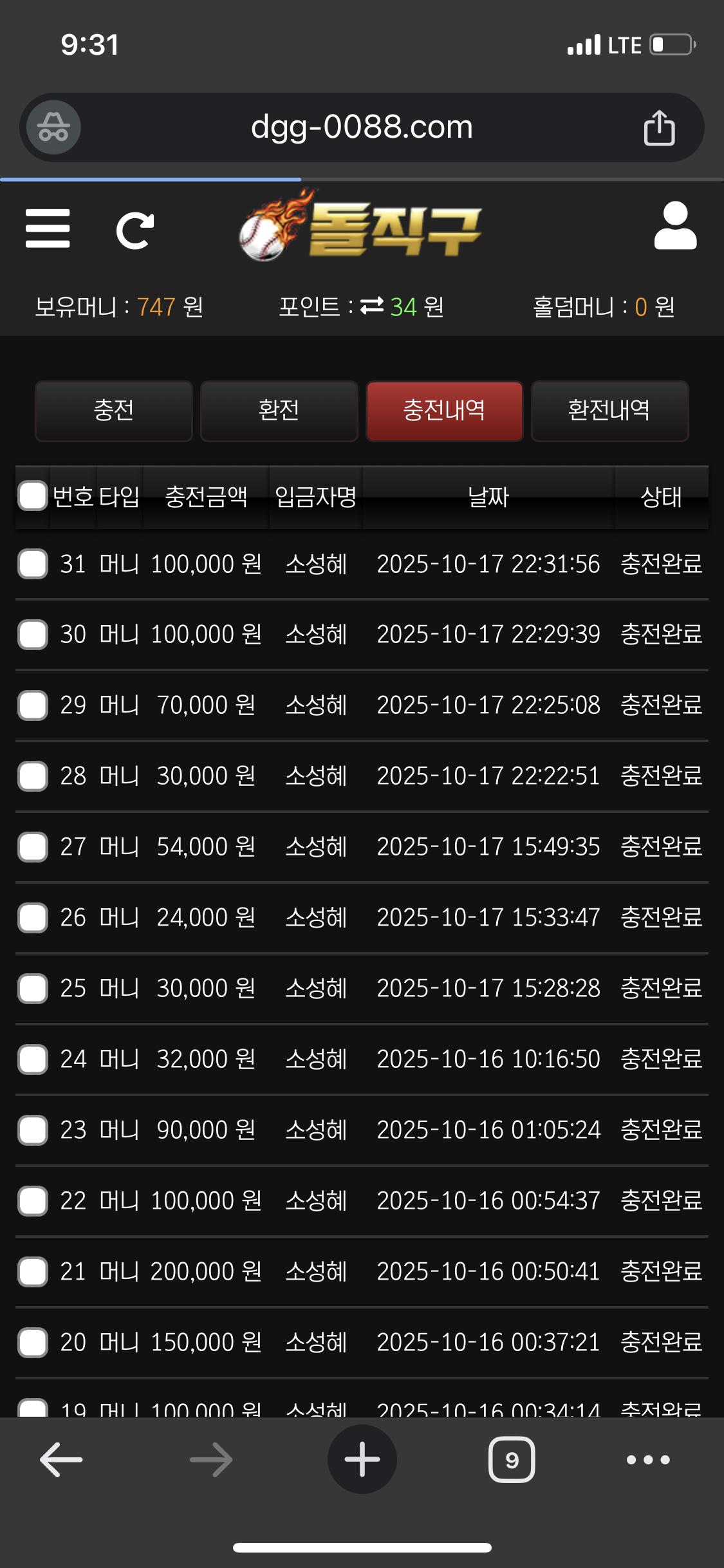Viewport: 724px width, 1568px height.
Task: Mark the checkbox for entry number 27
Action: (x=33, y=847)
